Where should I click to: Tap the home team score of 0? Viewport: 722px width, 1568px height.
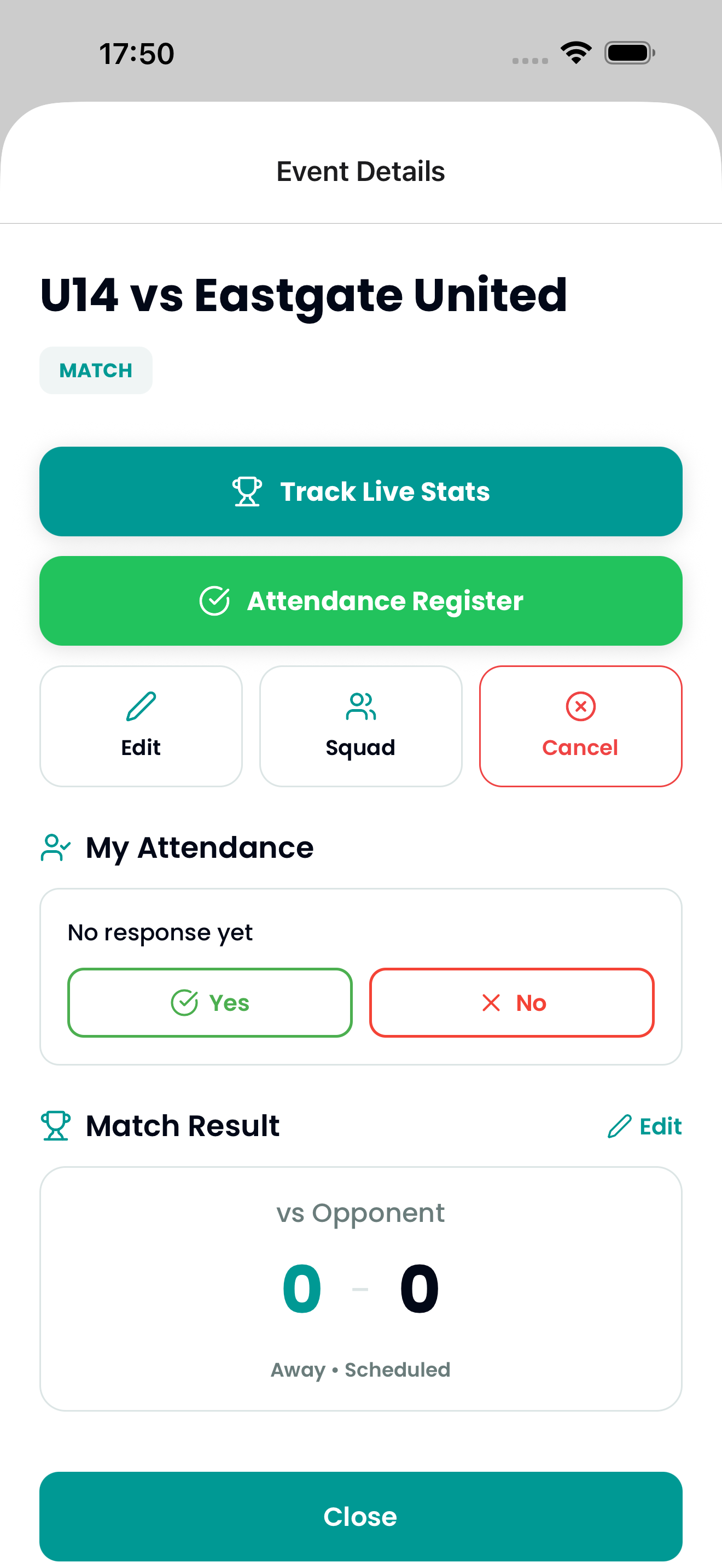[302, 1286]
